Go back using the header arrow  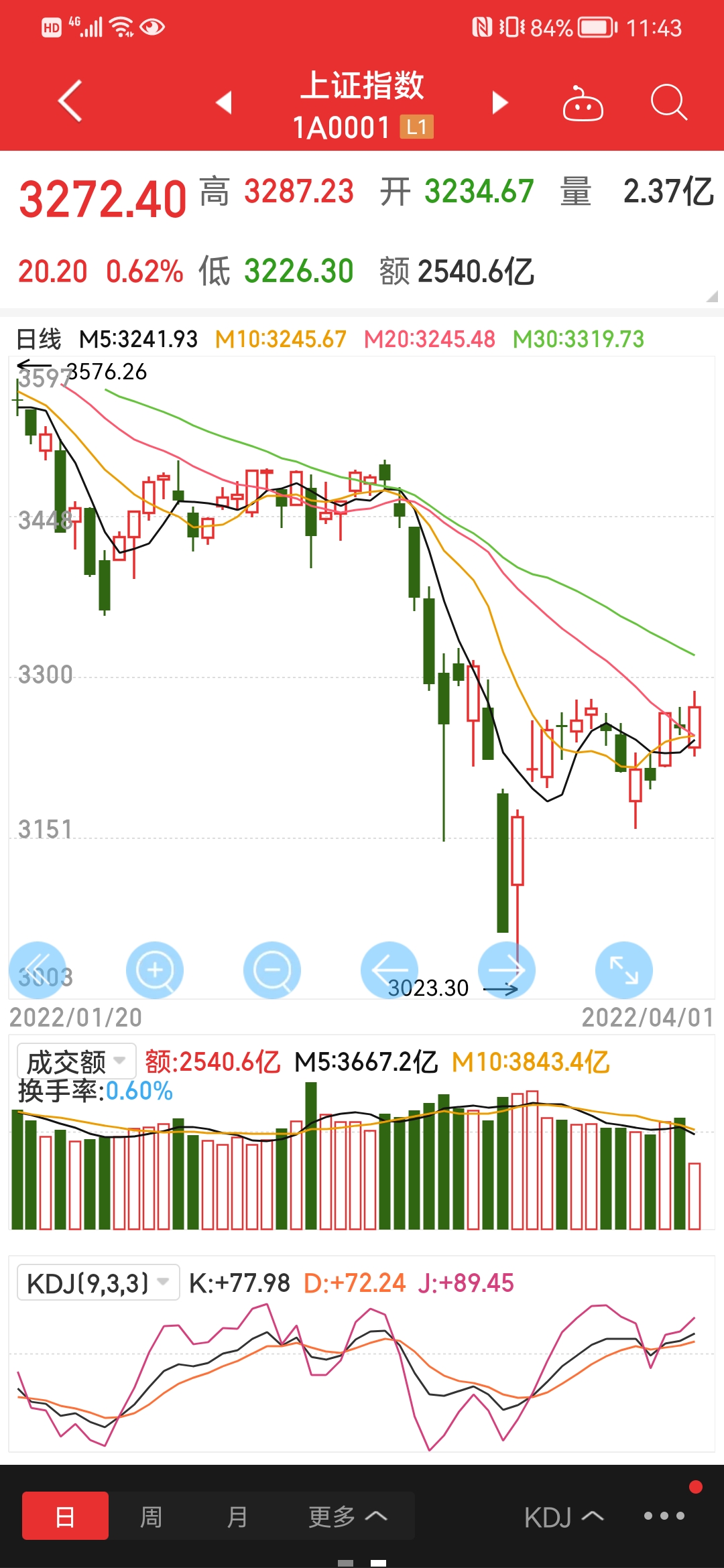(x=70, y=101)
